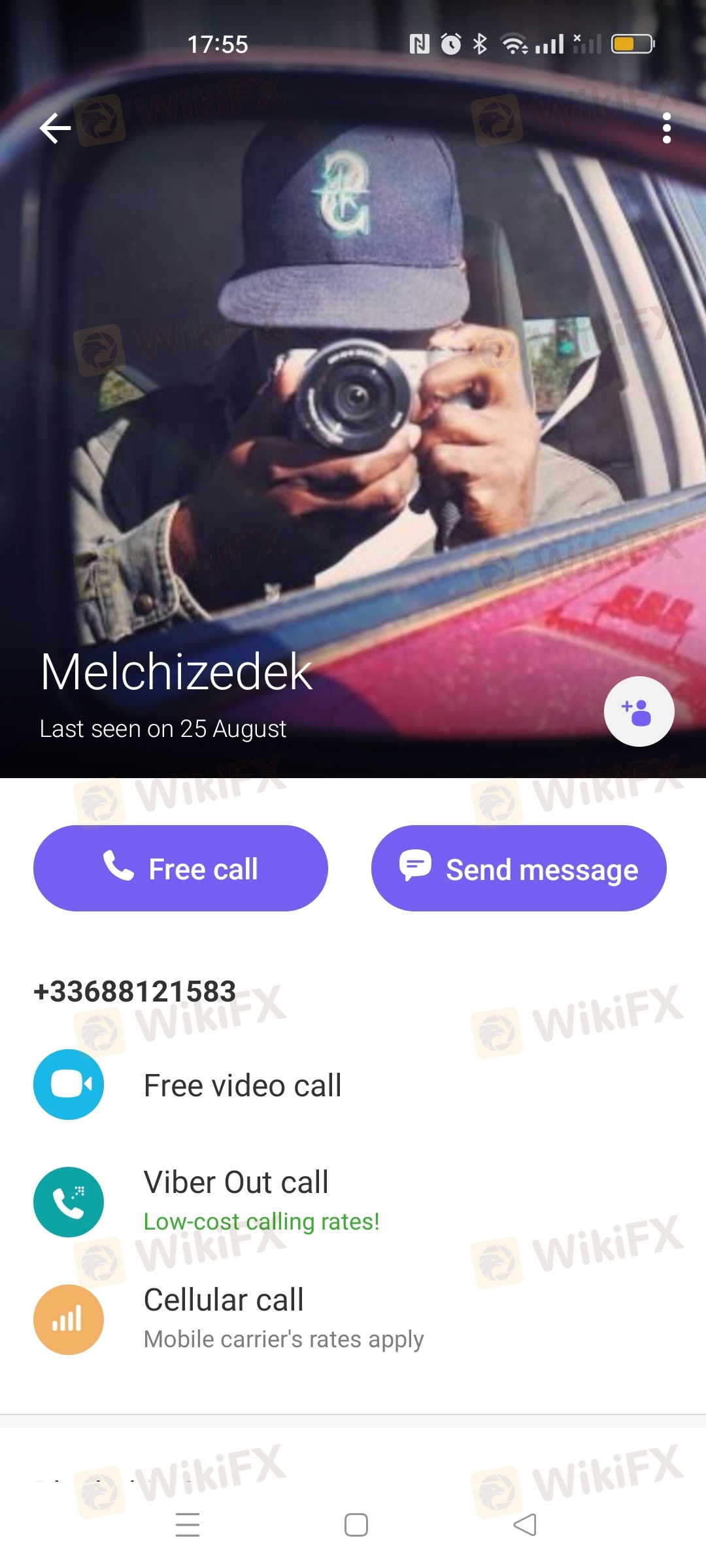Image resolution: width=706 pixels, height=1568 pixels.
Task: Send message to Melchizedek
Action: coord(518,868)
